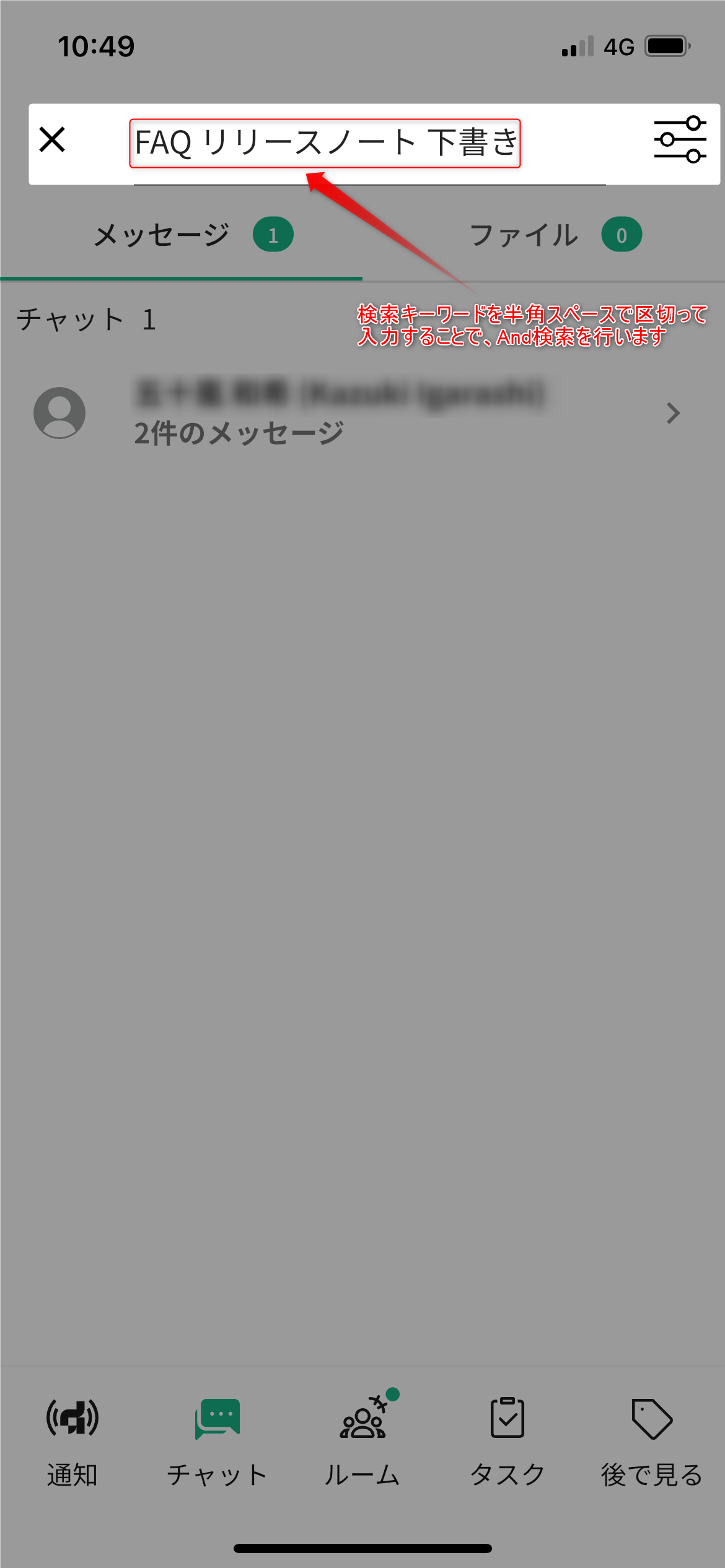Image resolution: width=725 pixels, height=1568 pixels.
Task: Tap the search field containing FAQ リリースノート 下書き
Action: (x=369, y=144)
